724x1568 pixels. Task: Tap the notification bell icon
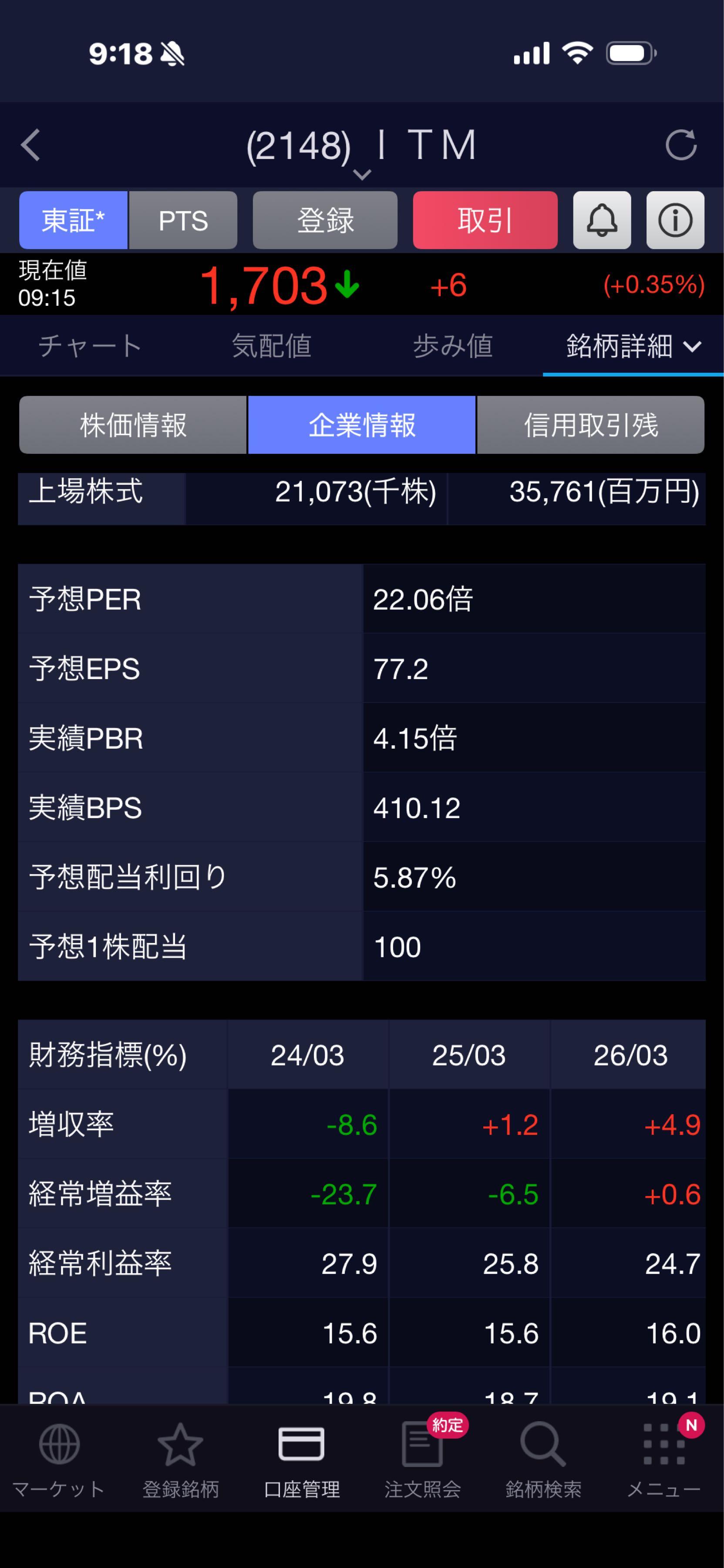(601, 220)
